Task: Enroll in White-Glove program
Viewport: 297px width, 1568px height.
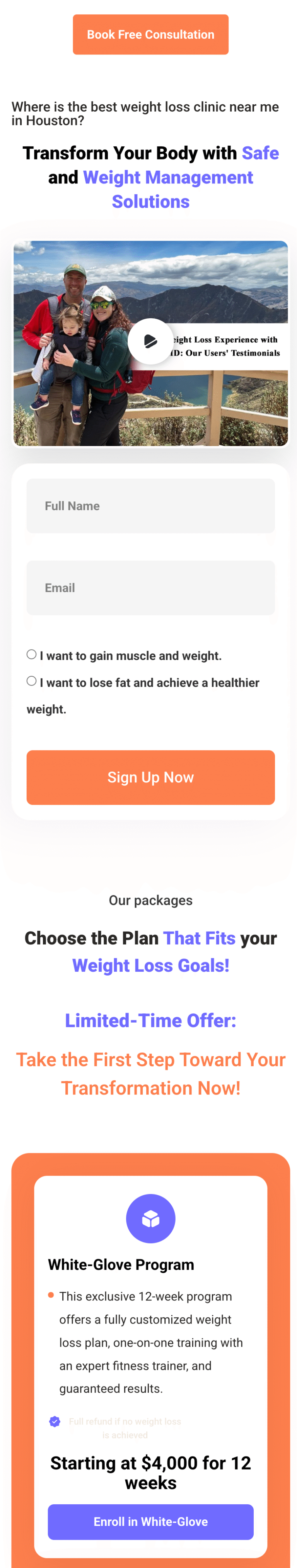Action: tap(150, 1521)
